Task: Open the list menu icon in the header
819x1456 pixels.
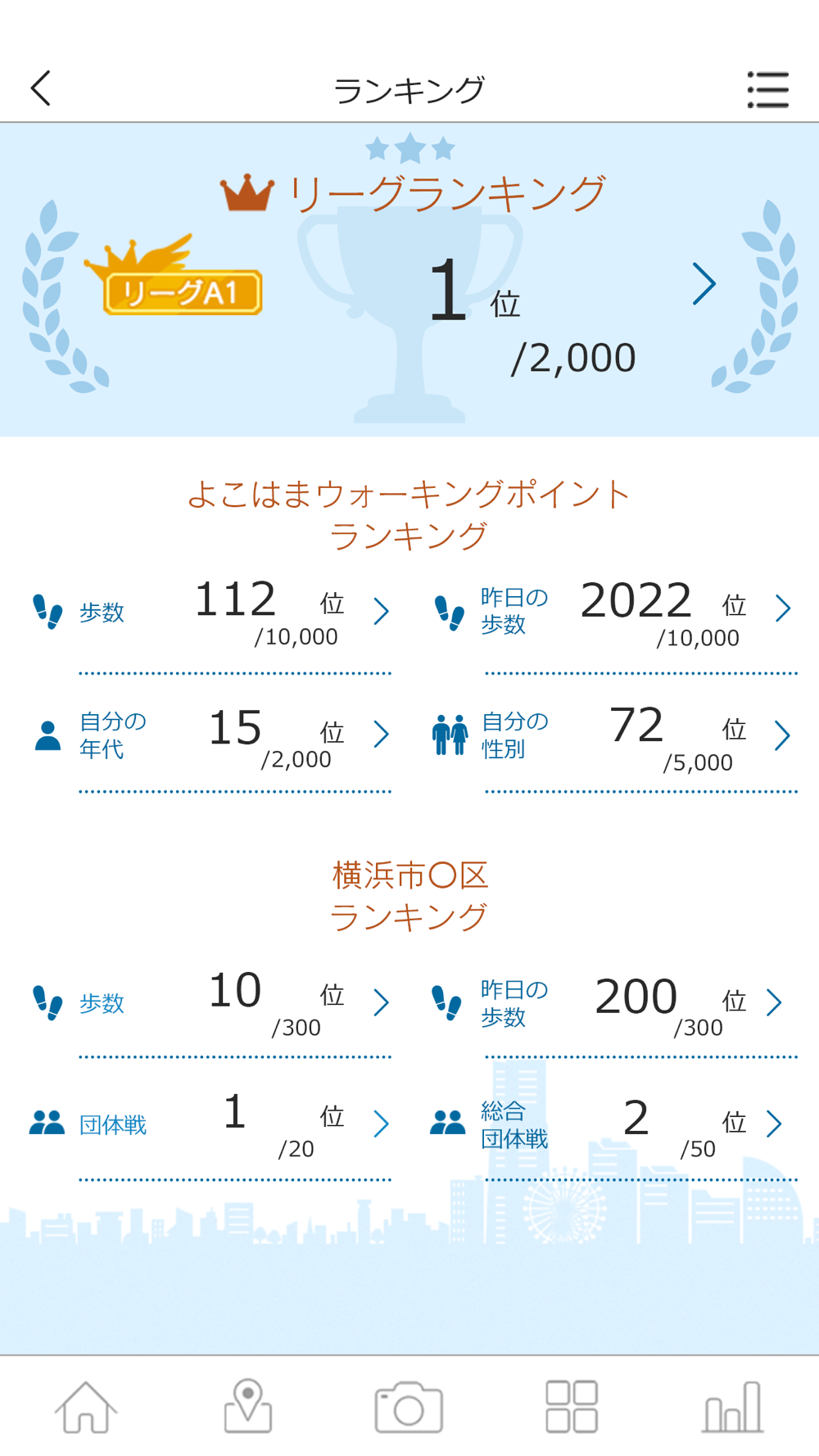Action: [x=767, y=89]
